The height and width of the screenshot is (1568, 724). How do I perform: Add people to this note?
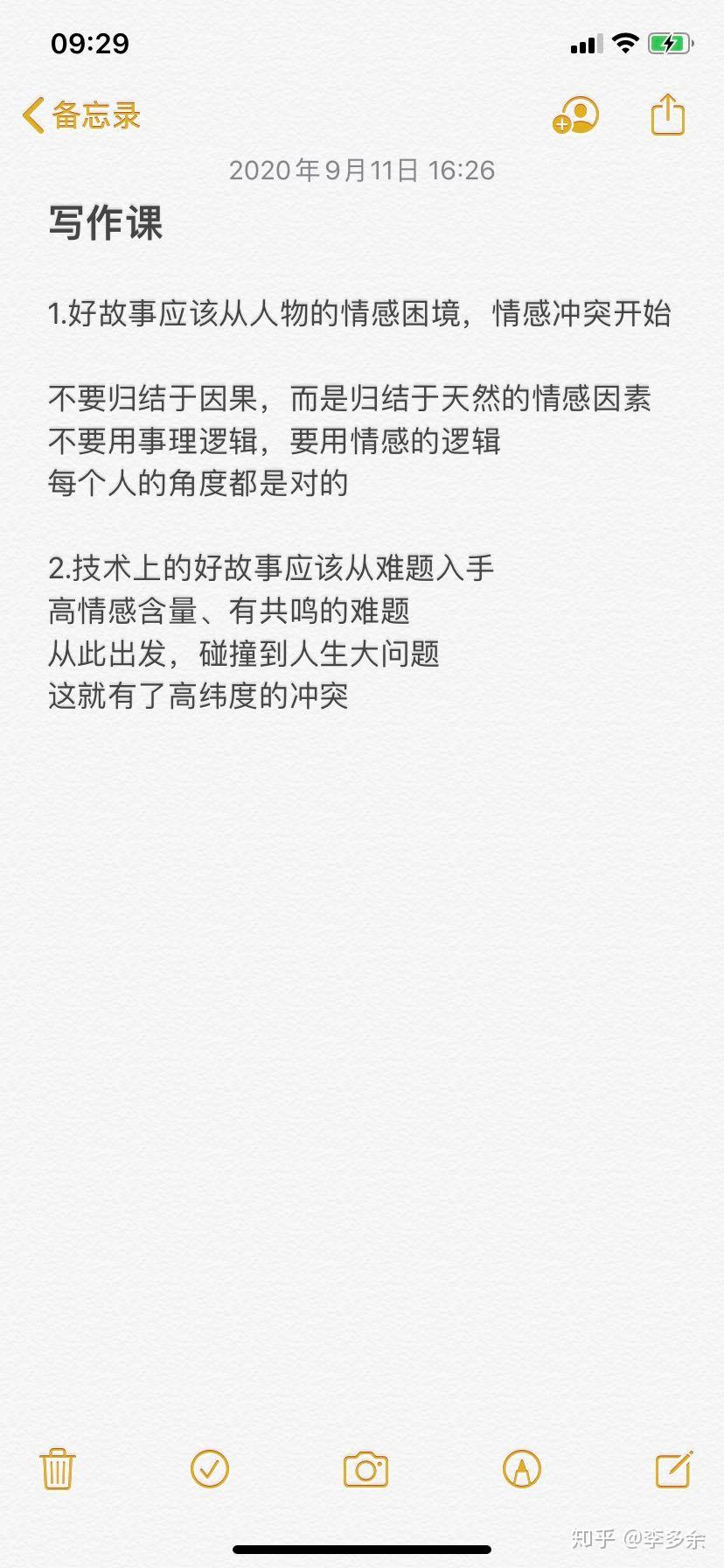(575, 115)
